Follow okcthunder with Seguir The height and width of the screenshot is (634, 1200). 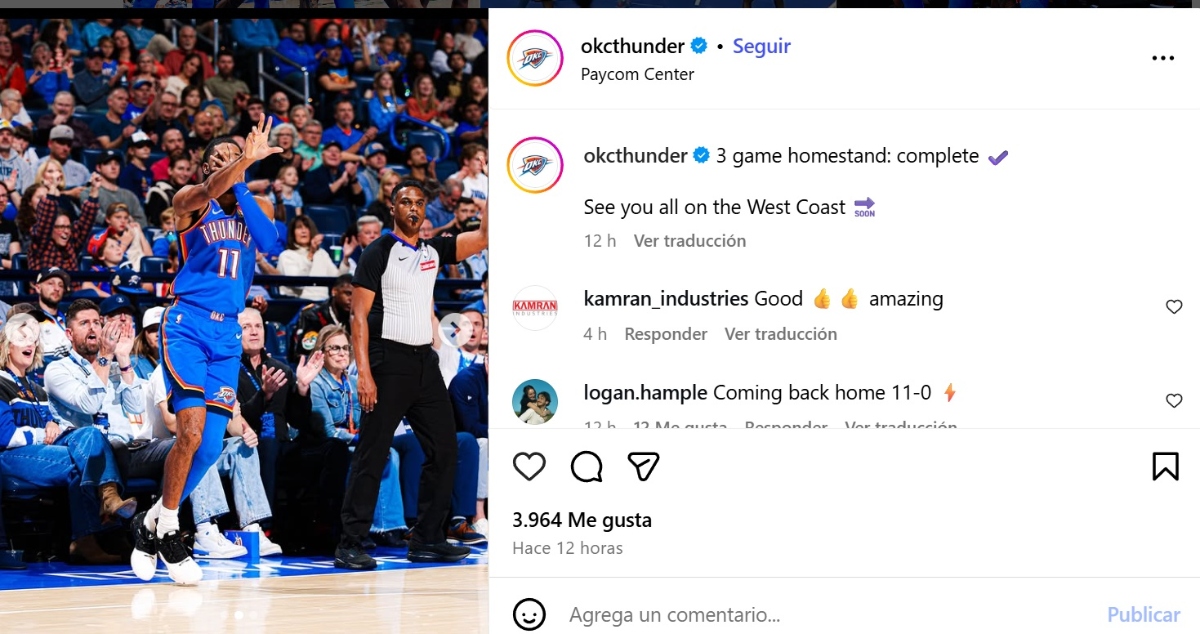(761, 46)
